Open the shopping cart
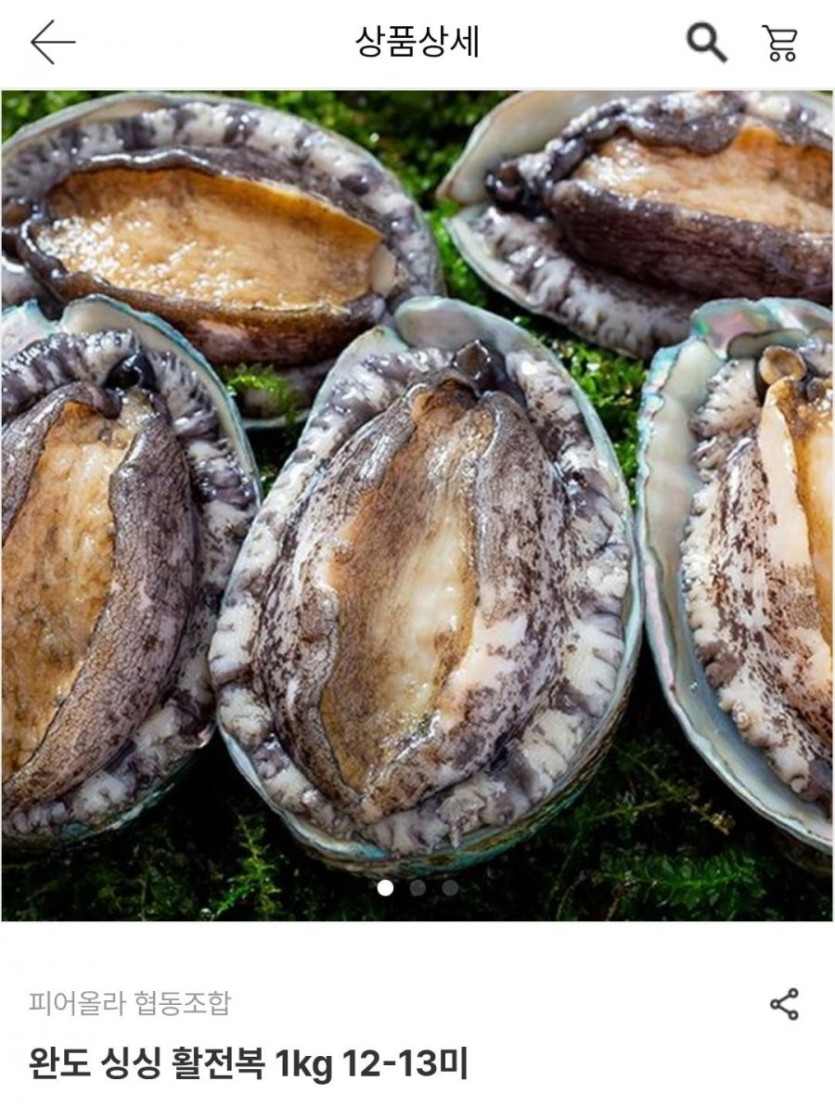Viewport: 835px width, 1107px height. 780,43
